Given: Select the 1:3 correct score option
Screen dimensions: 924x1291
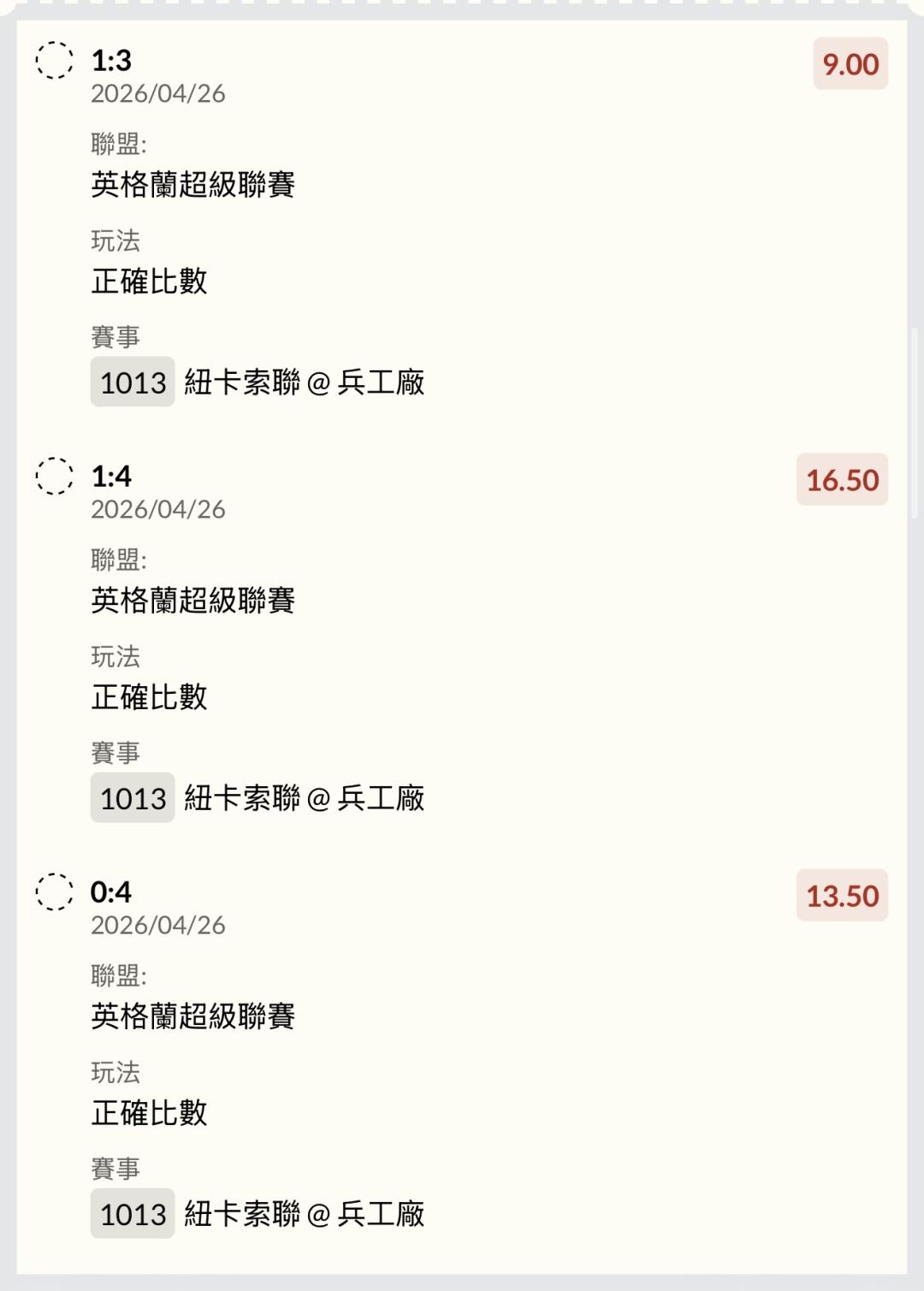Looking at the screenshot, I should point(55,61).
